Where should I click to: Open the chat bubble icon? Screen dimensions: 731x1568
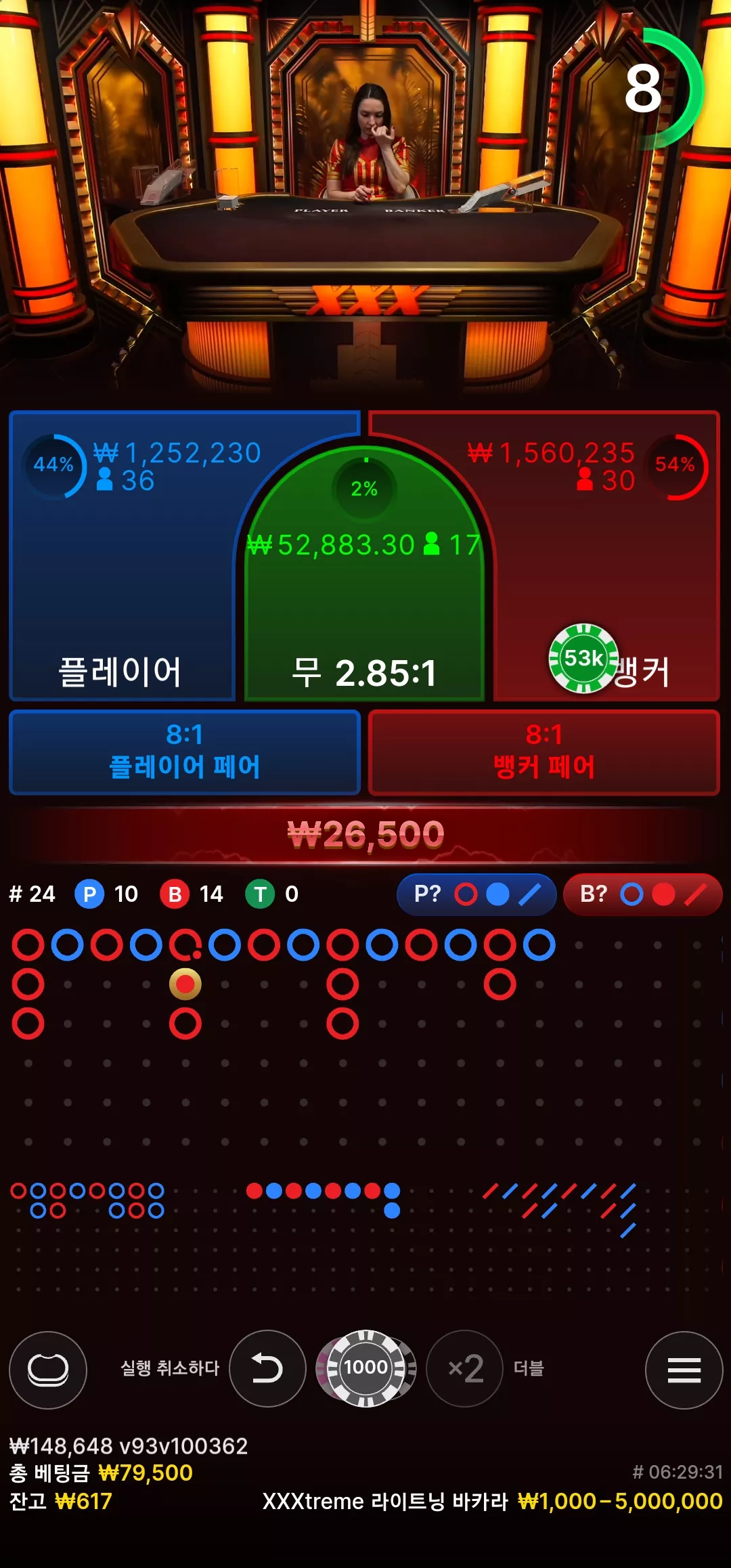tap(48, 1369)
